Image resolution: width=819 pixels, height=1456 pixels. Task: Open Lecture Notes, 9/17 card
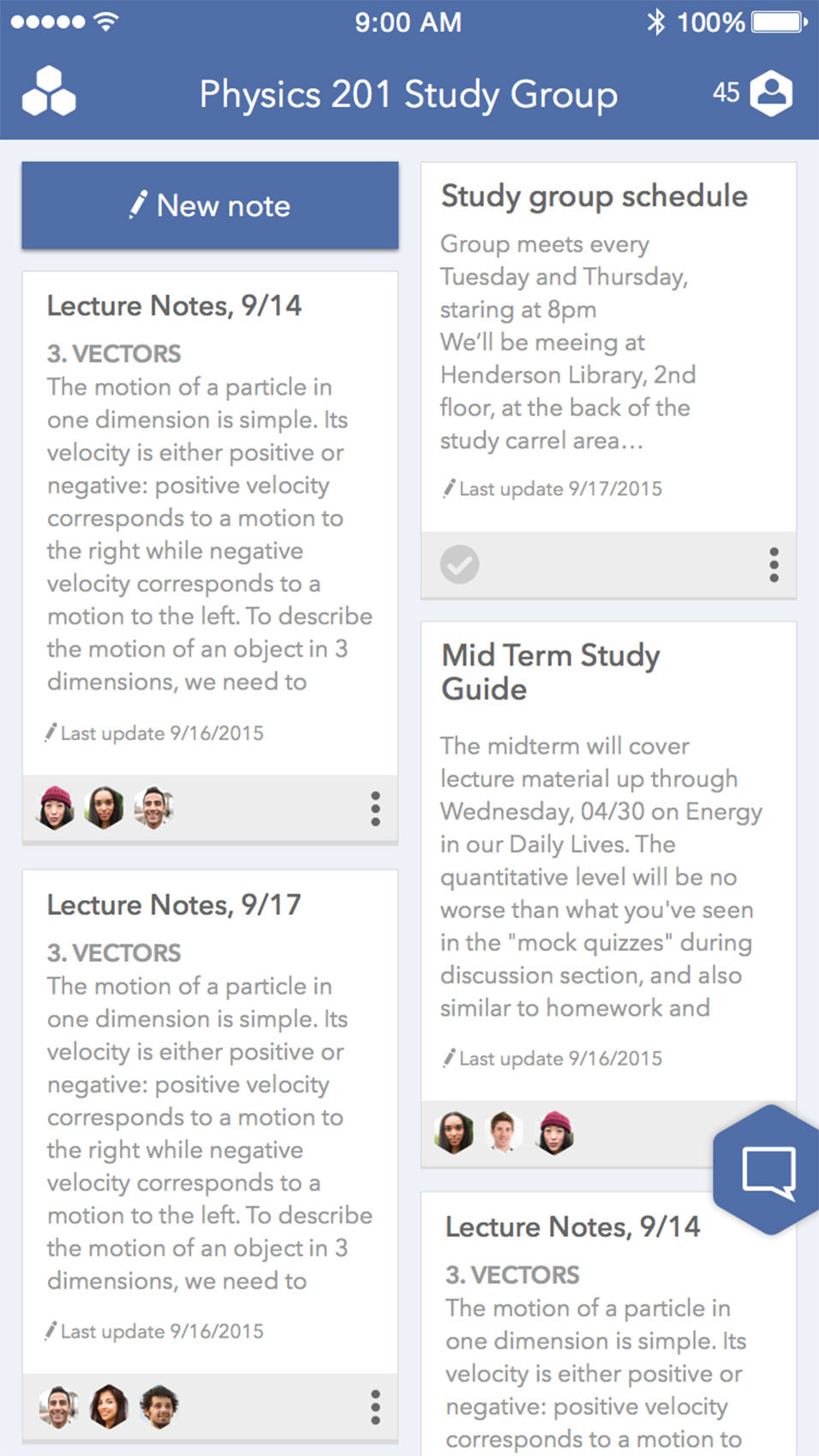[x=174, y=905]
